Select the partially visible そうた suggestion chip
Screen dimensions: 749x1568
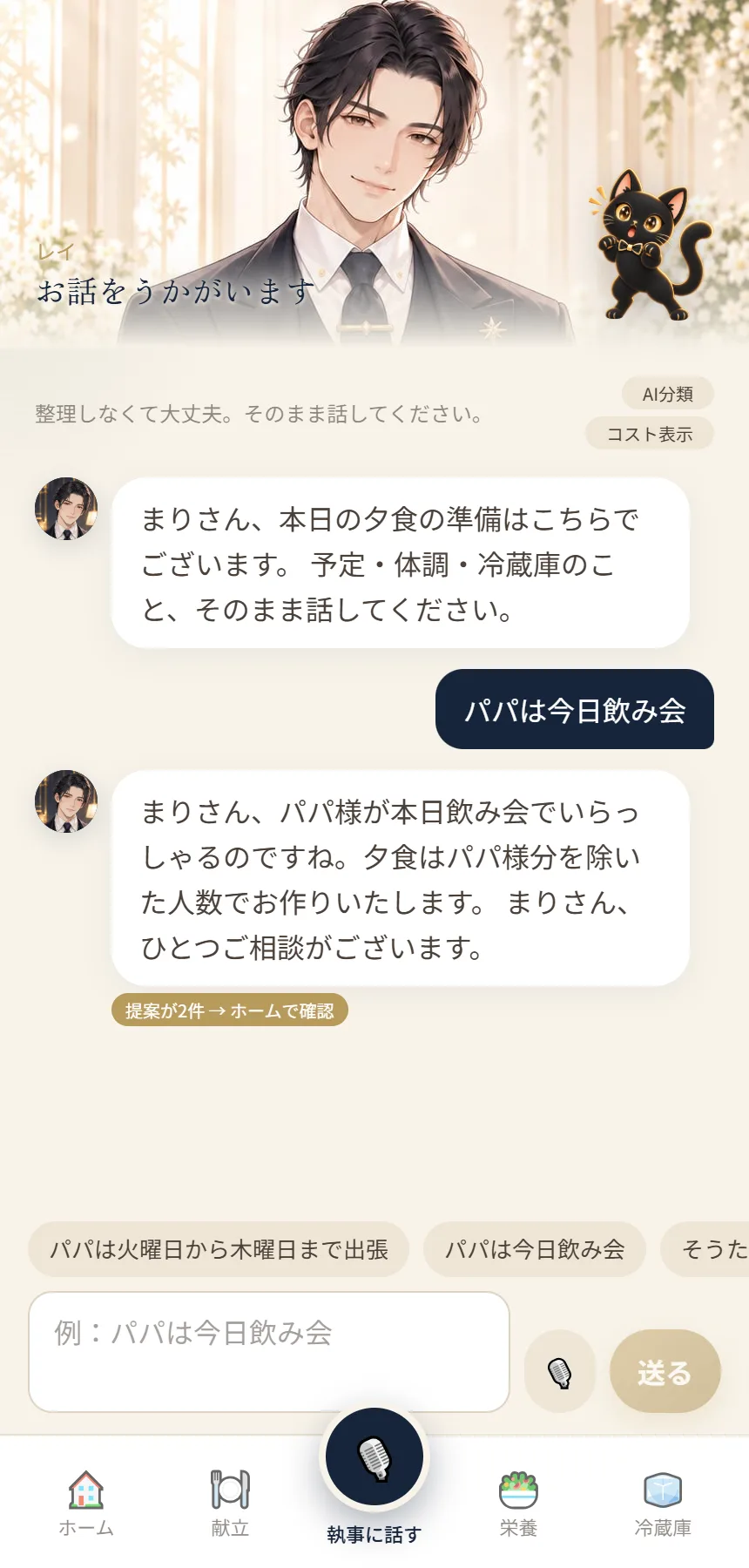click(705, 1249)
